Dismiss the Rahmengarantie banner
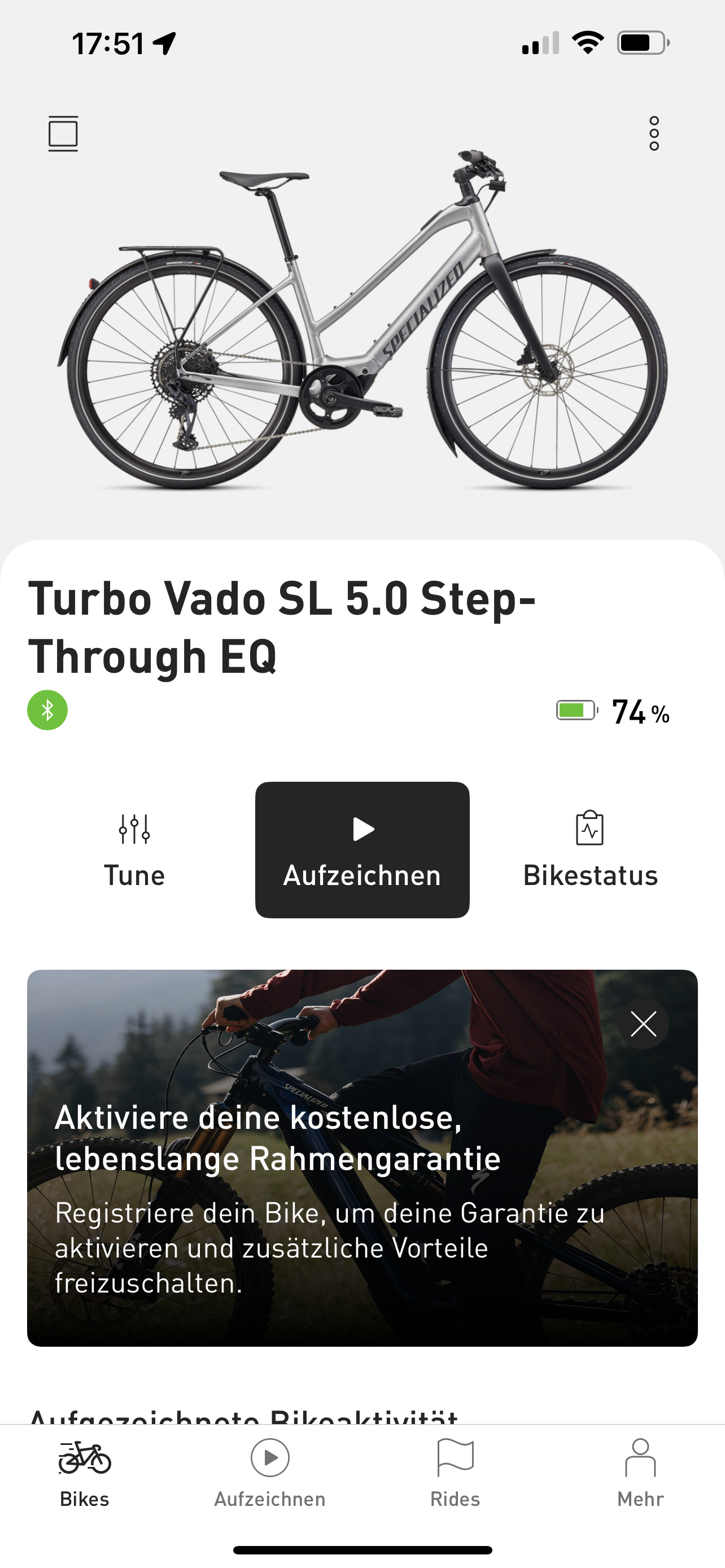 pyautogui.click(x=644, y=1024)
